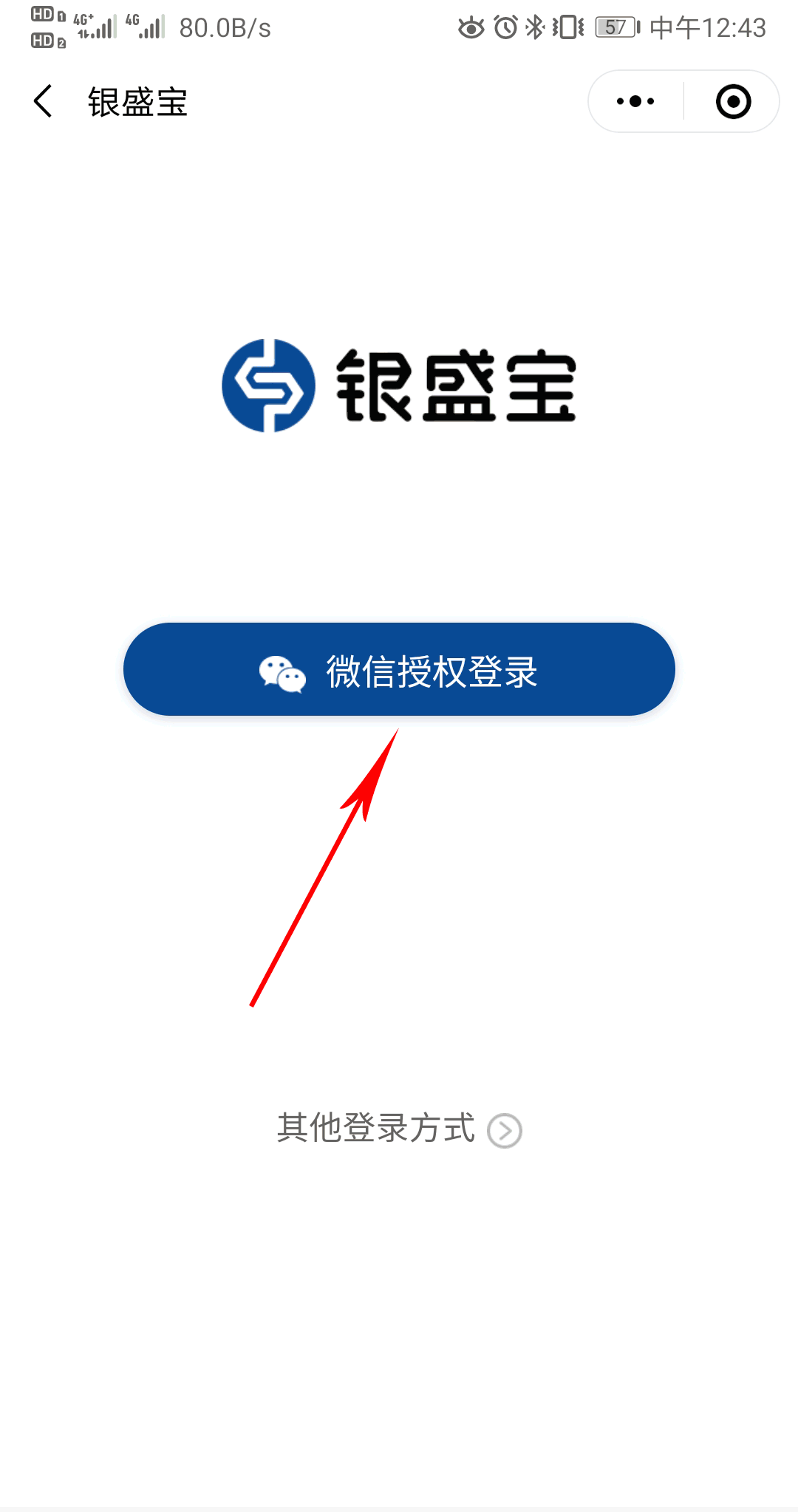This screenshot has height=1512, width=798.
Task: Close the mini program with the circle icon
Action: tap(733, 101)
